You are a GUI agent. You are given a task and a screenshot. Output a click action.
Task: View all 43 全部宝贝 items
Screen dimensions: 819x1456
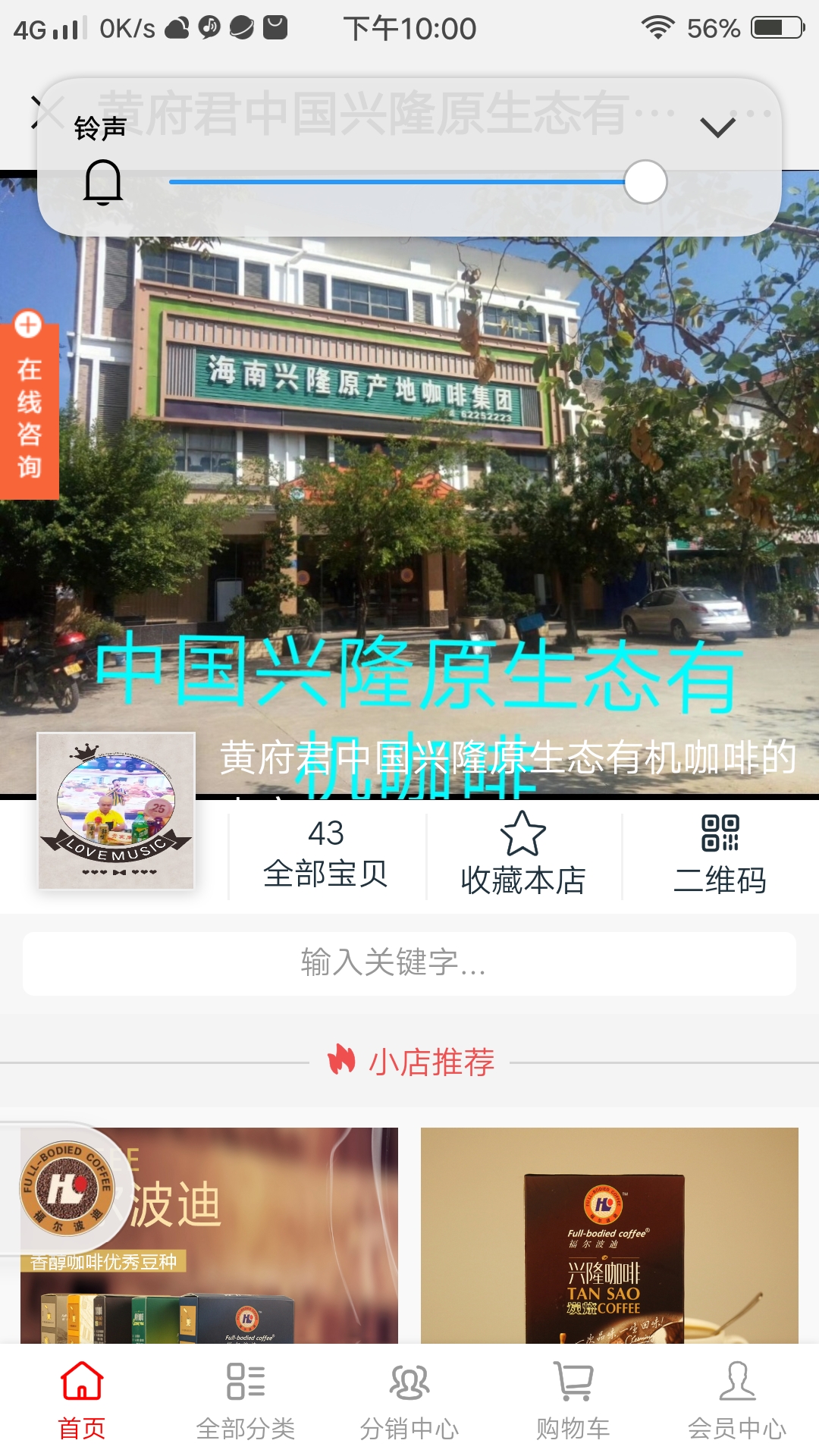(326, 854)
